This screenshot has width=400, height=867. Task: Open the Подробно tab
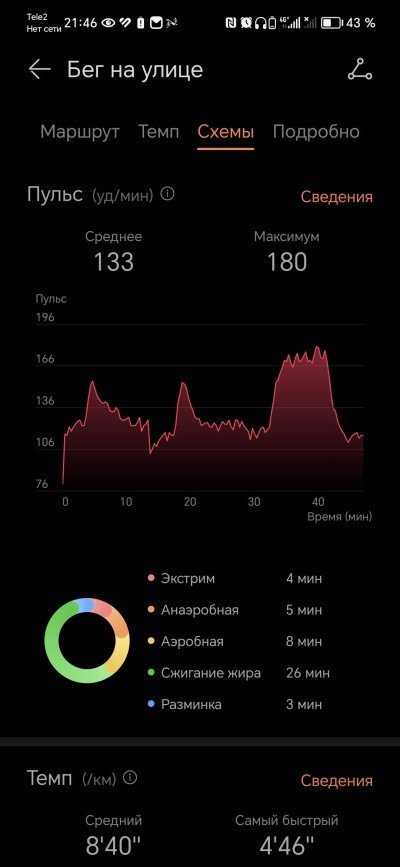316,132
